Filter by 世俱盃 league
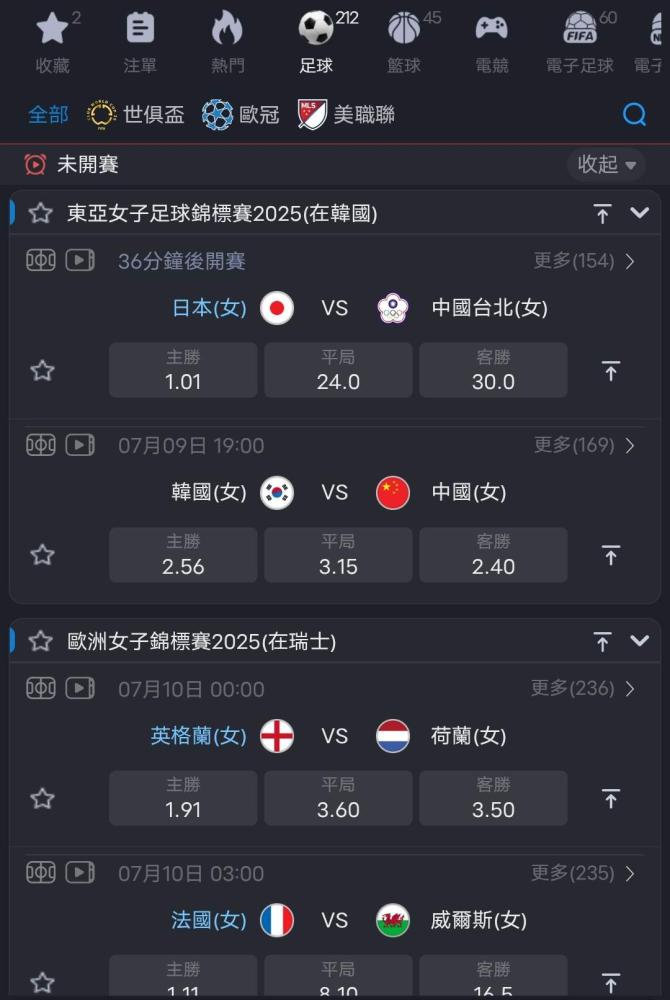Viewport: 670px width, 1000px height. point(135,115)
